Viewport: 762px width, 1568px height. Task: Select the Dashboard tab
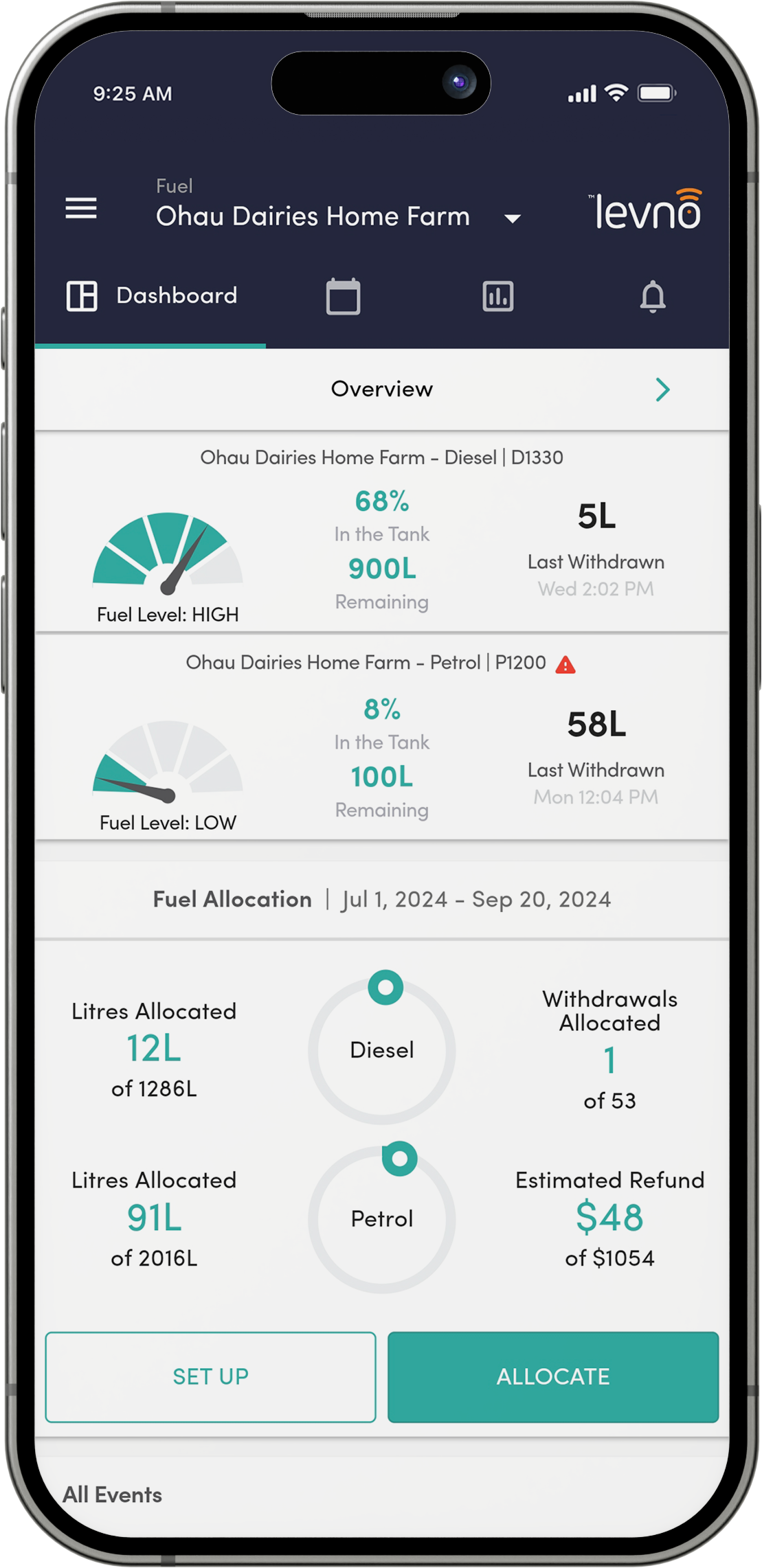tap(151, 296)
